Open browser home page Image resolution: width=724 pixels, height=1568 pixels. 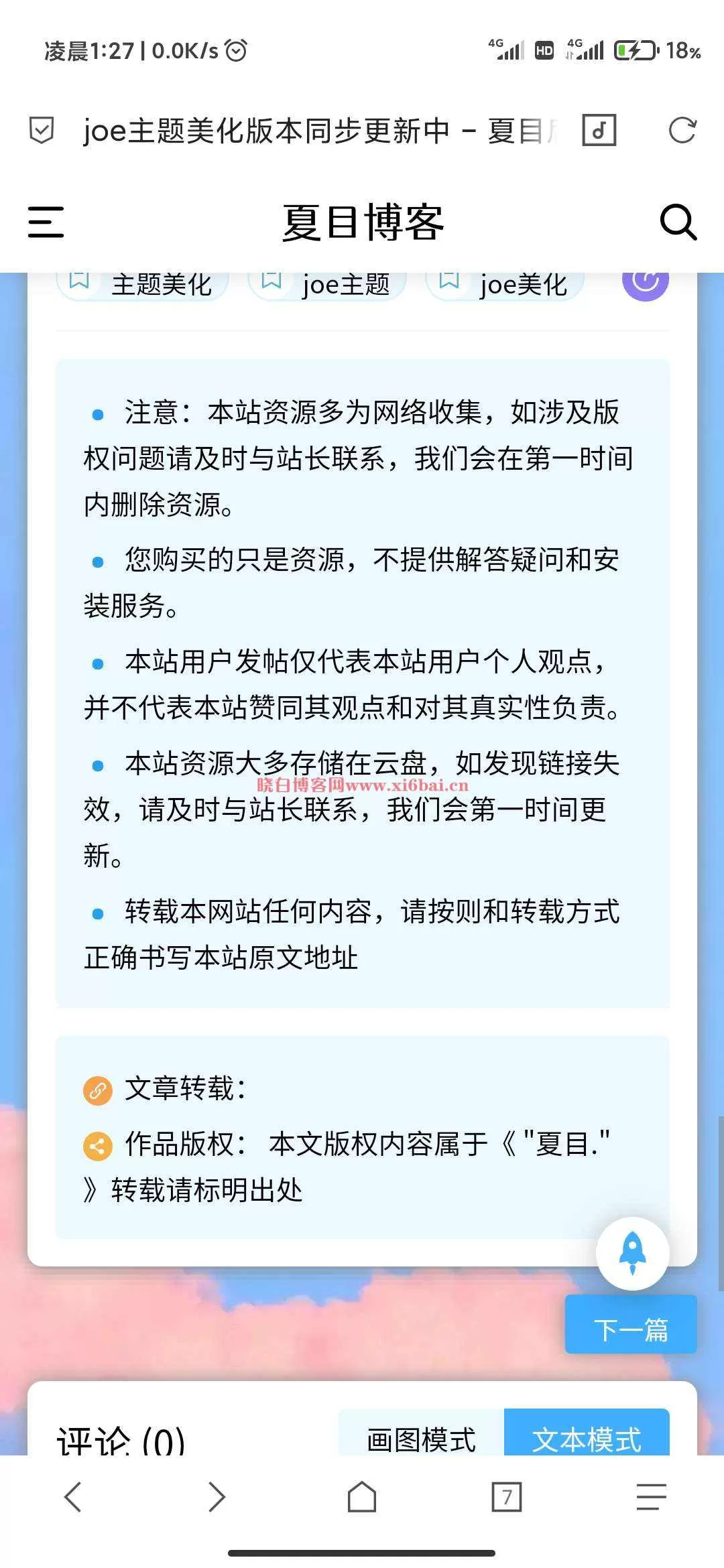click(362, 1497)
